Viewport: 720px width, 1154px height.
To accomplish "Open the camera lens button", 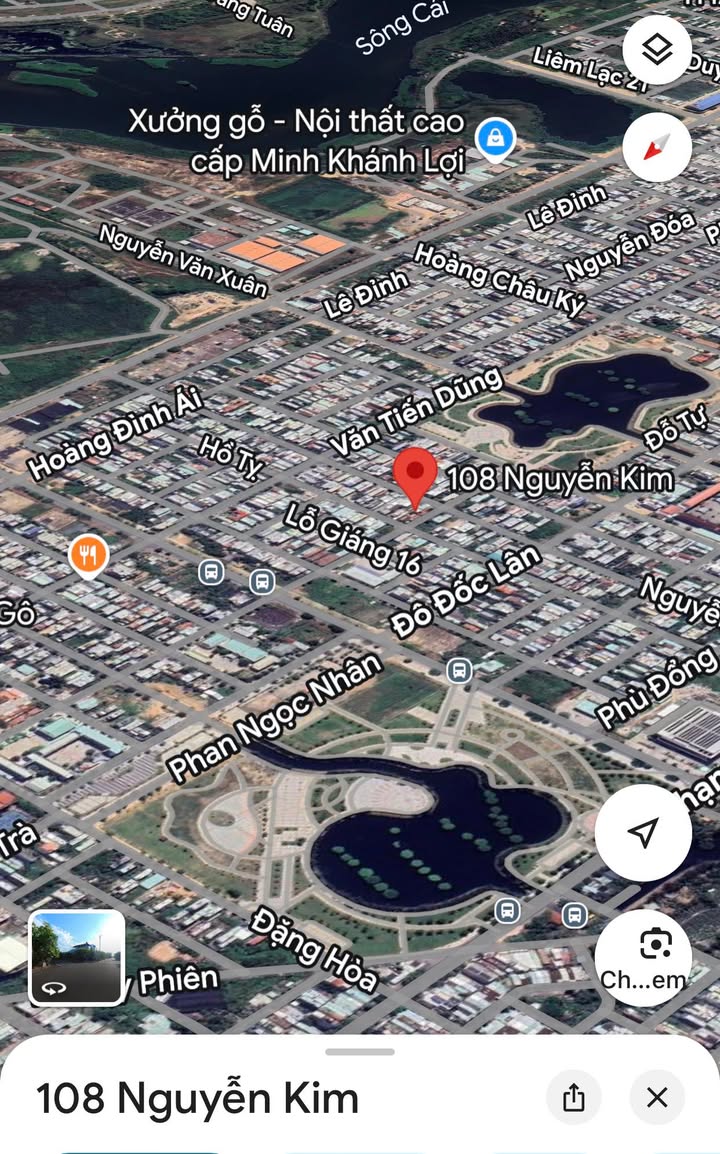I will [x=643, y=957].
